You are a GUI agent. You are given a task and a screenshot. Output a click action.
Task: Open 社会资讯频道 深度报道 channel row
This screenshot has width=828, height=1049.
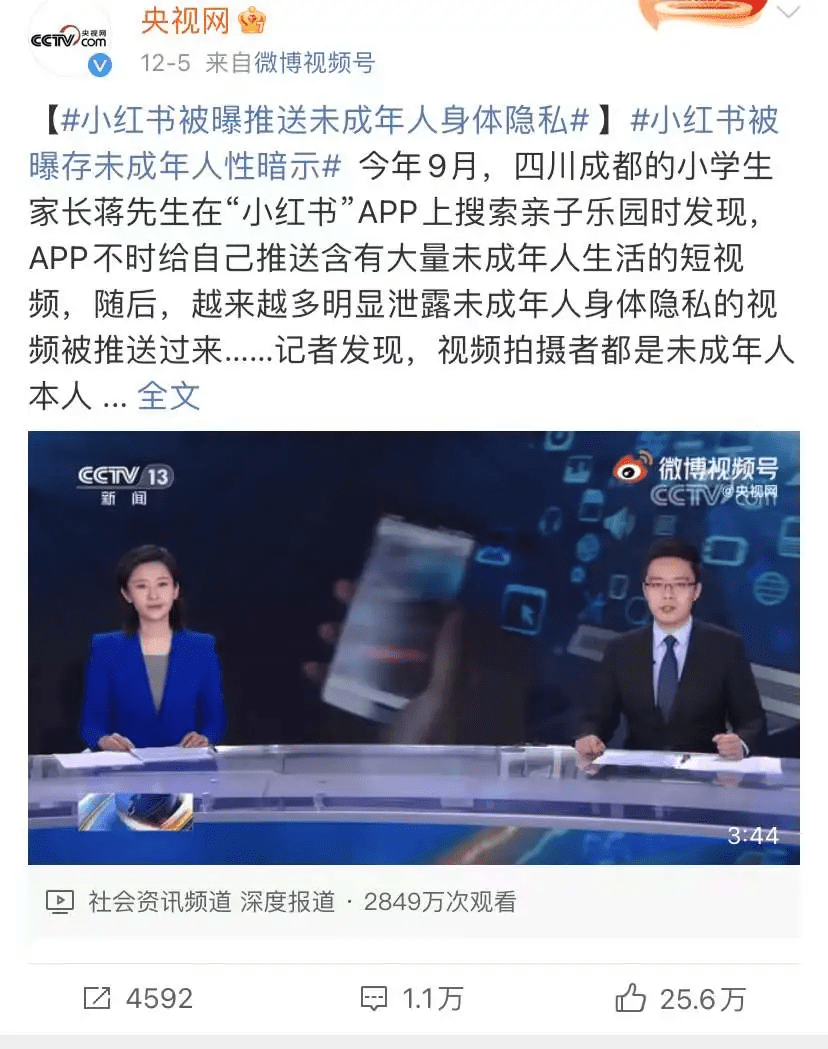click(211, 902)
